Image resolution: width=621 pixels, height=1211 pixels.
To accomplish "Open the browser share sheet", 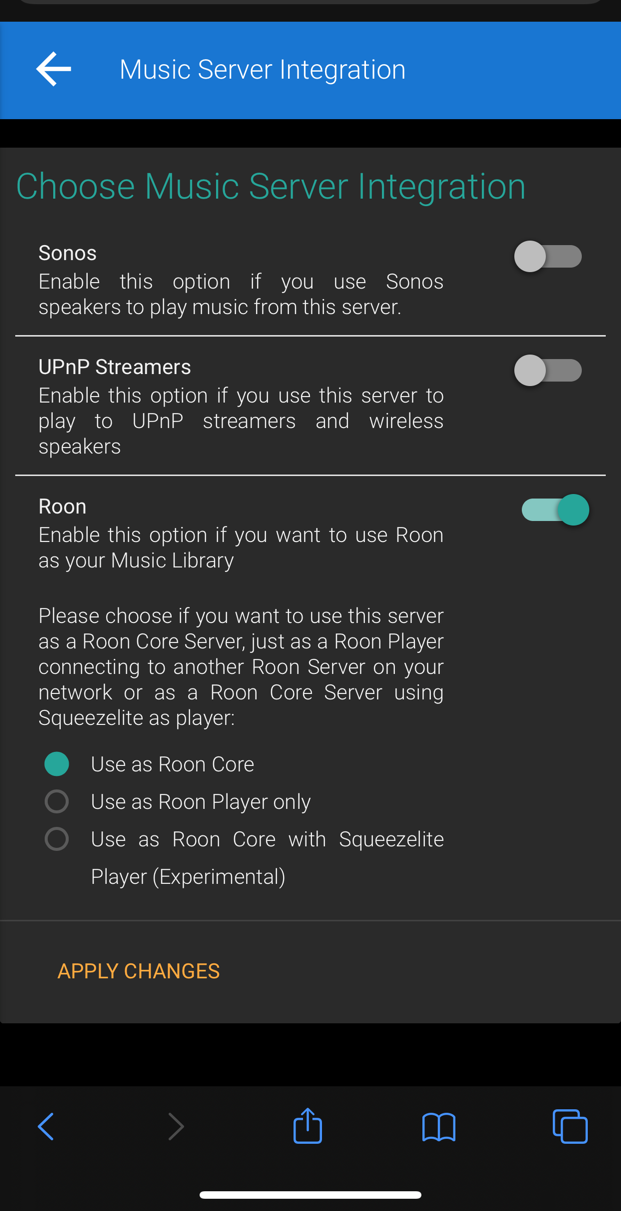I will [308, 1125].
